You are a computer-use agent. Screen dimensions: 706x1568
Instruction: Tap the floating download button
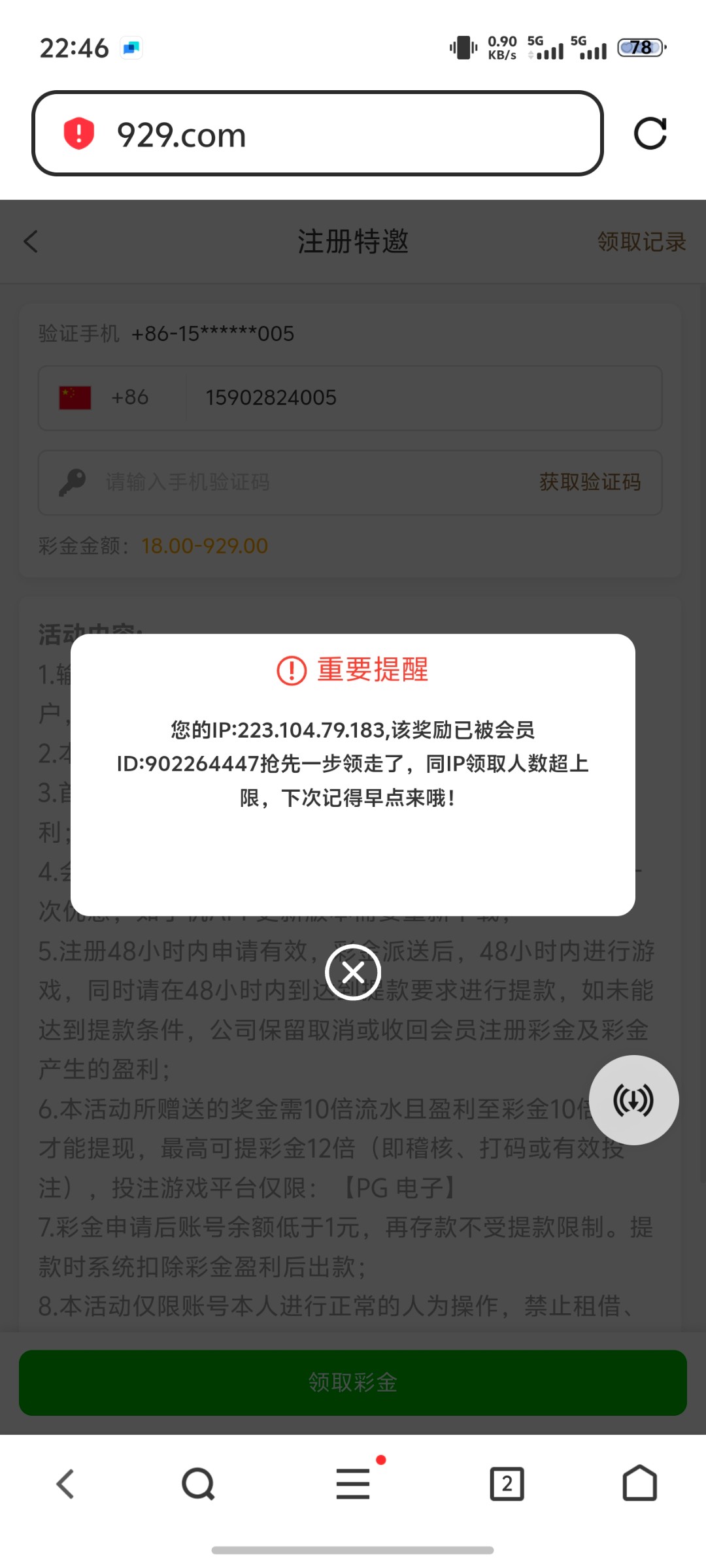(x=633, y=1100)
